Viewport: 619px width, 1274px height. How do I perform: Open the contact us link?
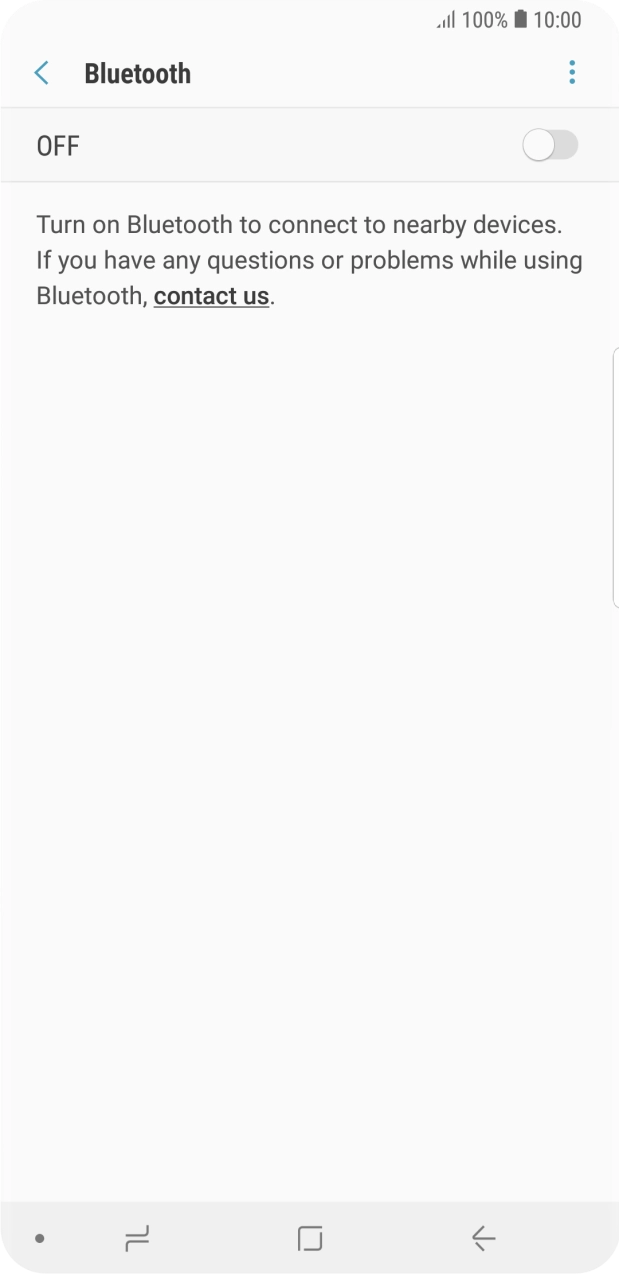211,296
